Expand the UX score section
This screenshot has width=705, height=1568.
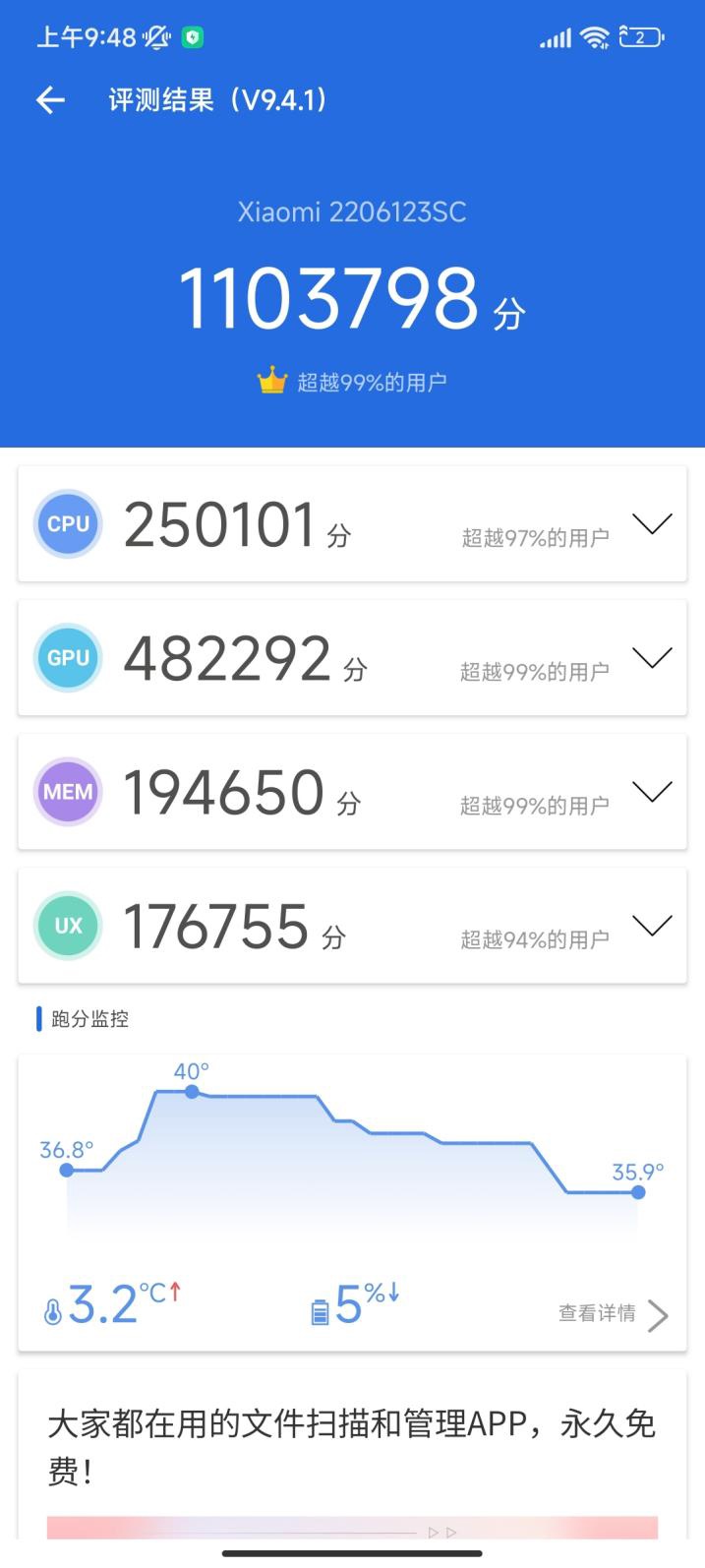pos(652,925)
